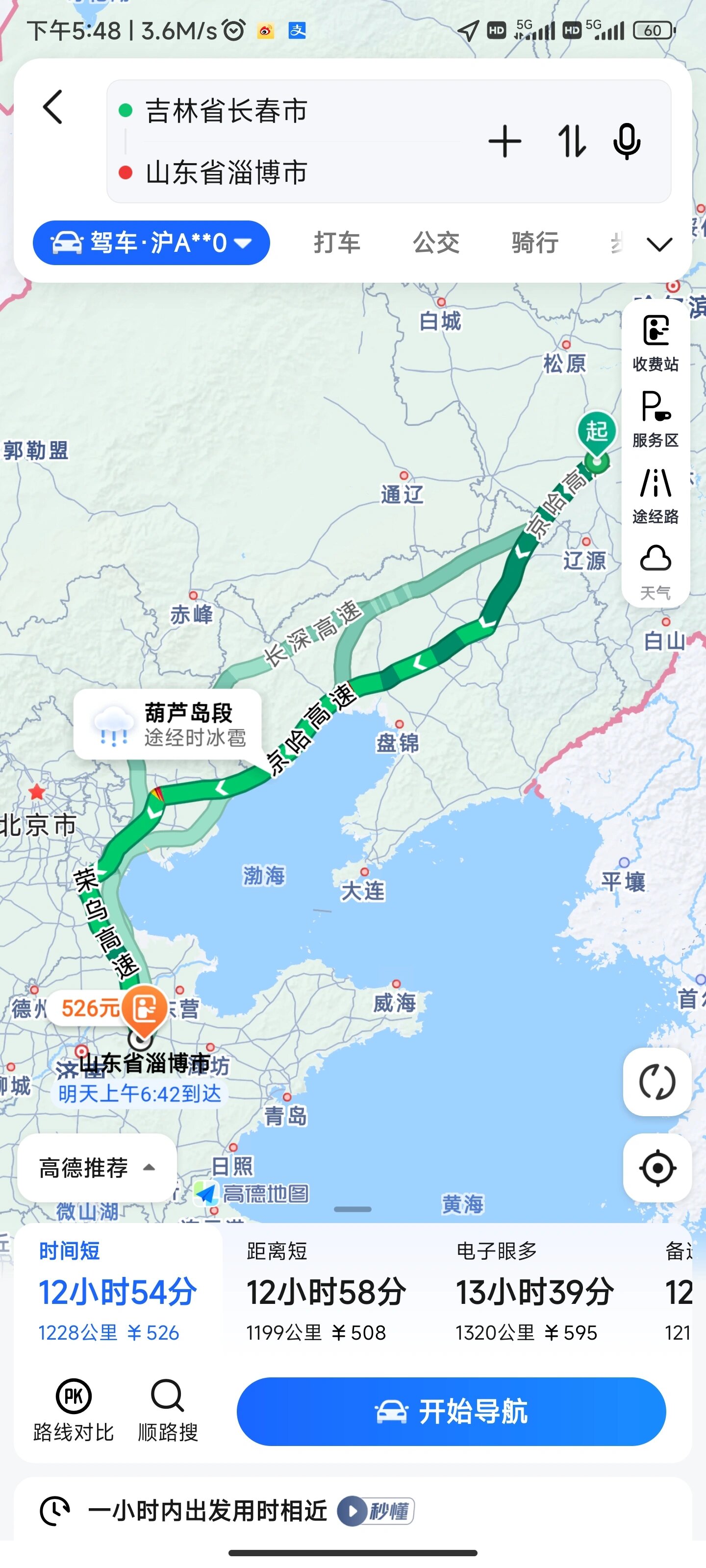
Task: Choose the 距离短 route option
Action: tap(326, 1291)
